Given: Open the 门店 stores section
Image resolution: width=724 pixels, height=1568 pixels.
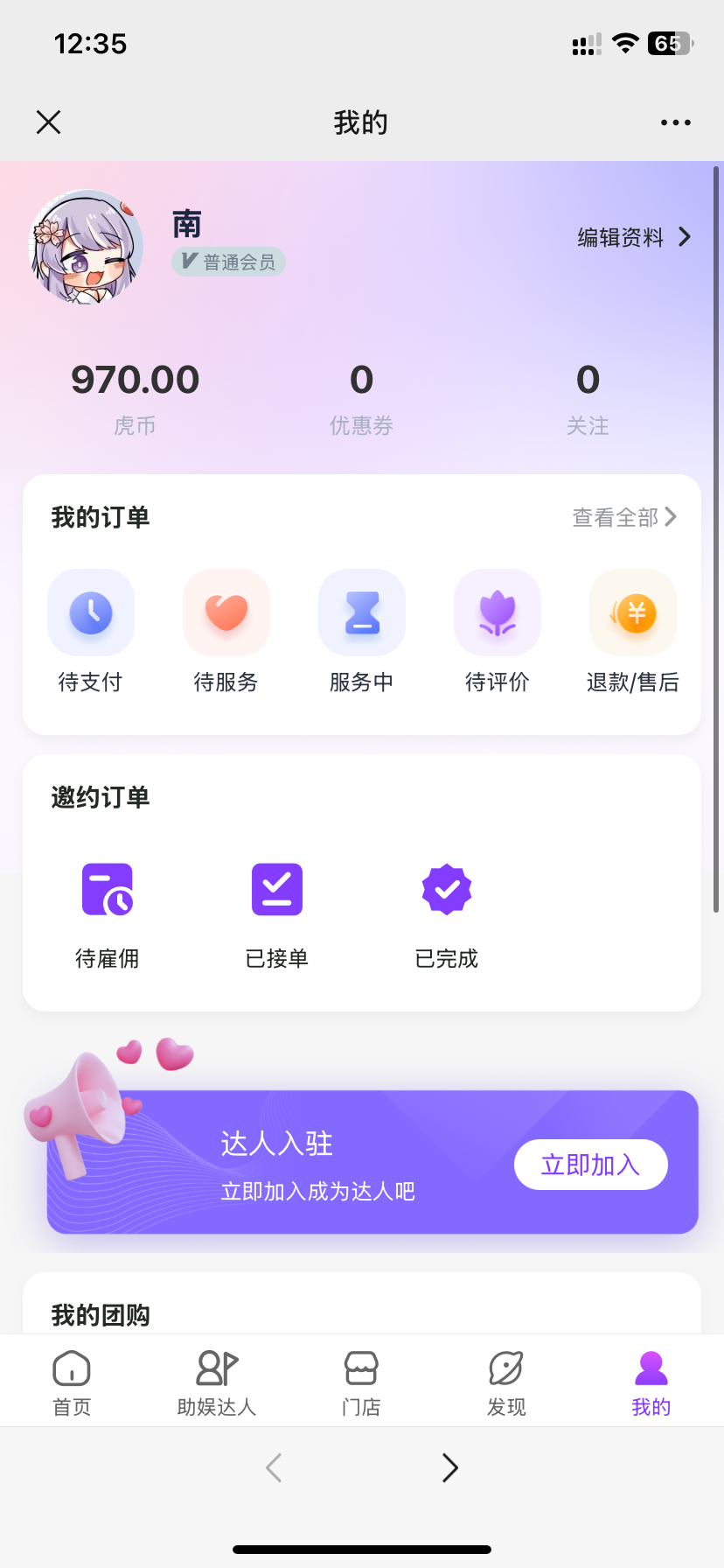Looking at the screenshot, I should click(361, 1382).
